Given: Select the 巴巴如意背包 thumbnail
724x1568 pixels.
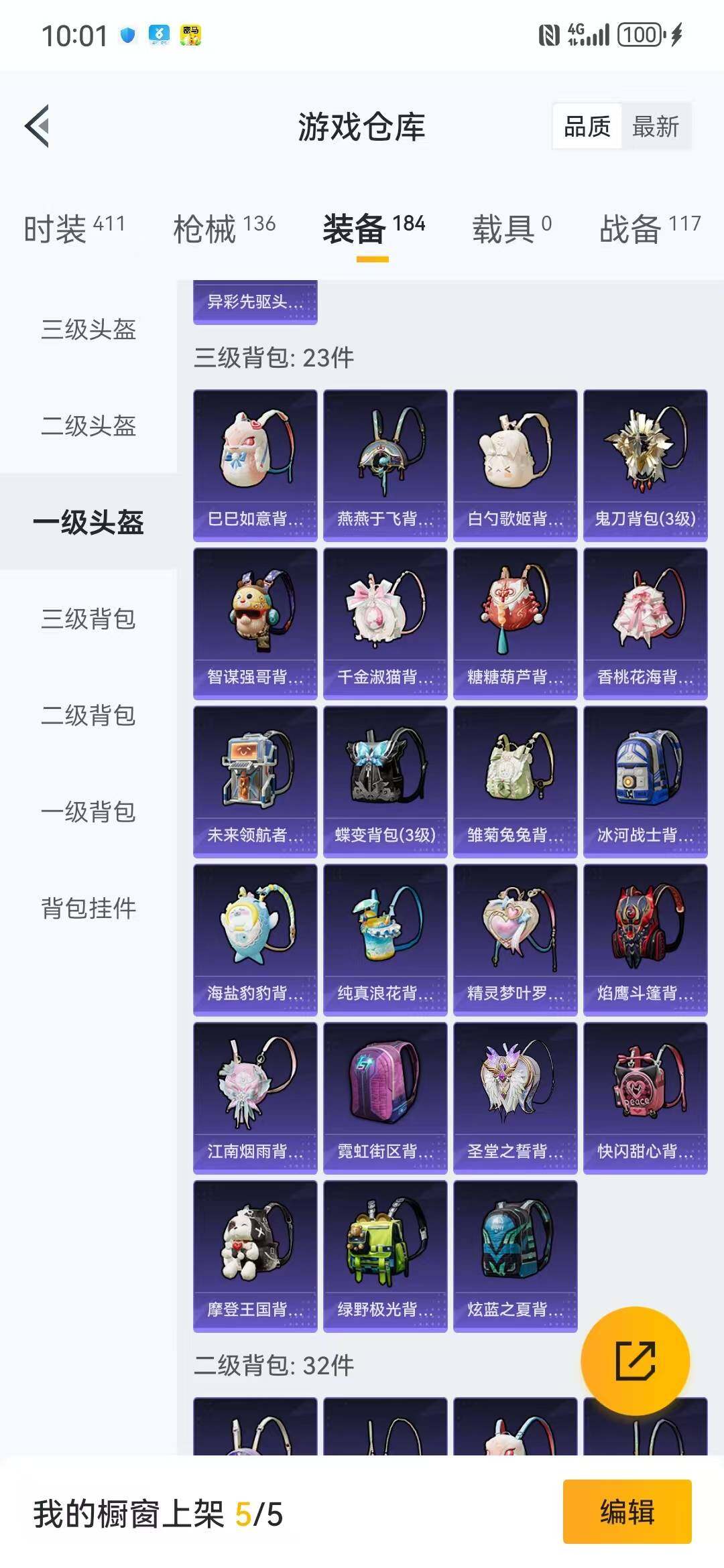Looking at the screenshot, I should pos(255,462).
